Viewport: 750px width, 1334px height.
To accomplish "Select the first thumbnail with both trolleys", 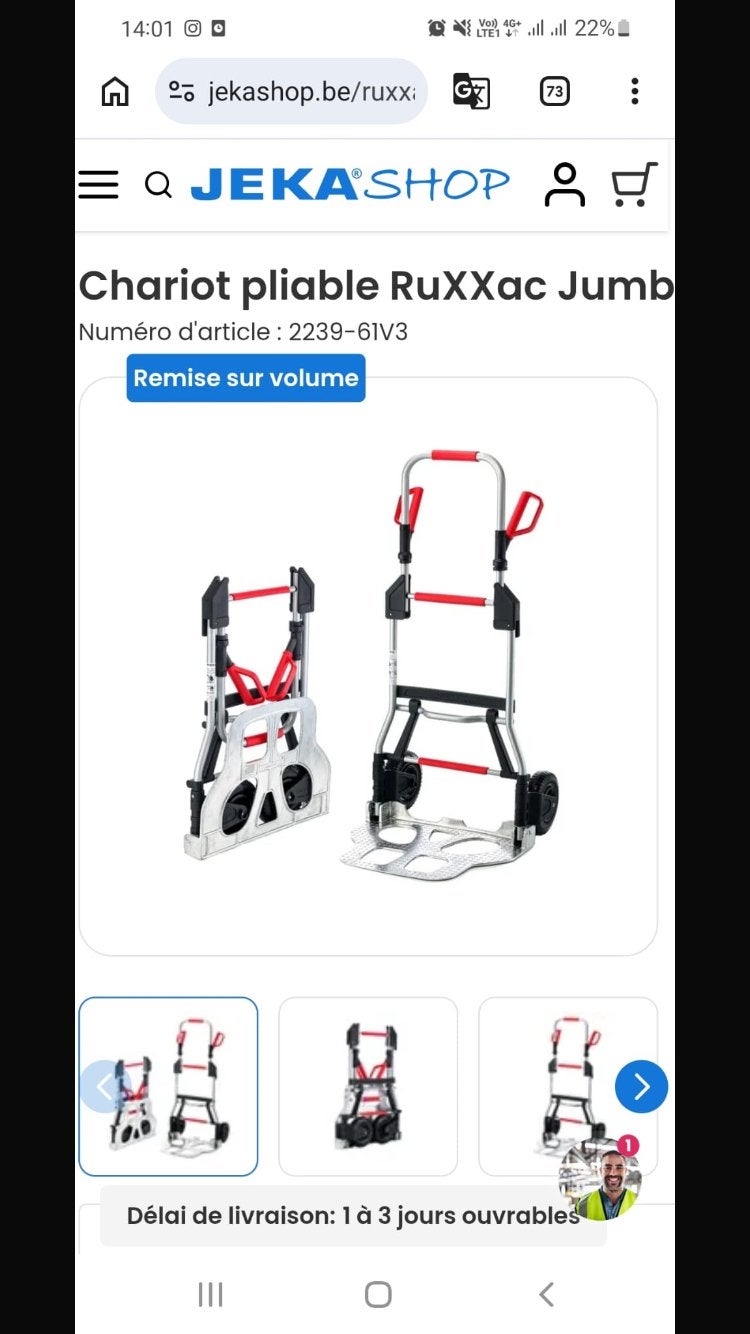I will coord(168,1086).
